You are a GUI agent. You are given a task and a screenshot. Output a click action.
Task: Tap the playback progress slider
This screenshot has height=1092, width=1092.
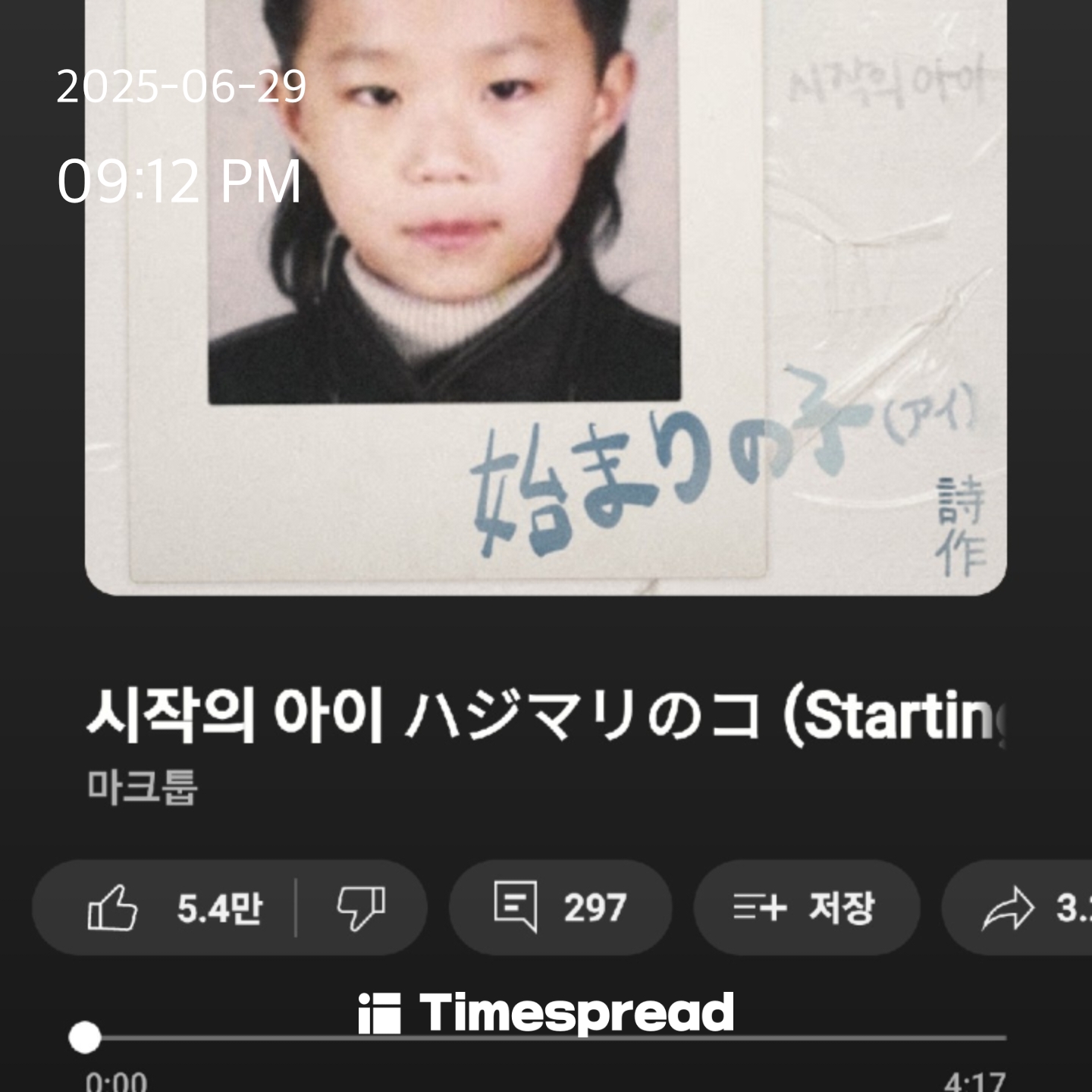[x=546, y=1038]
